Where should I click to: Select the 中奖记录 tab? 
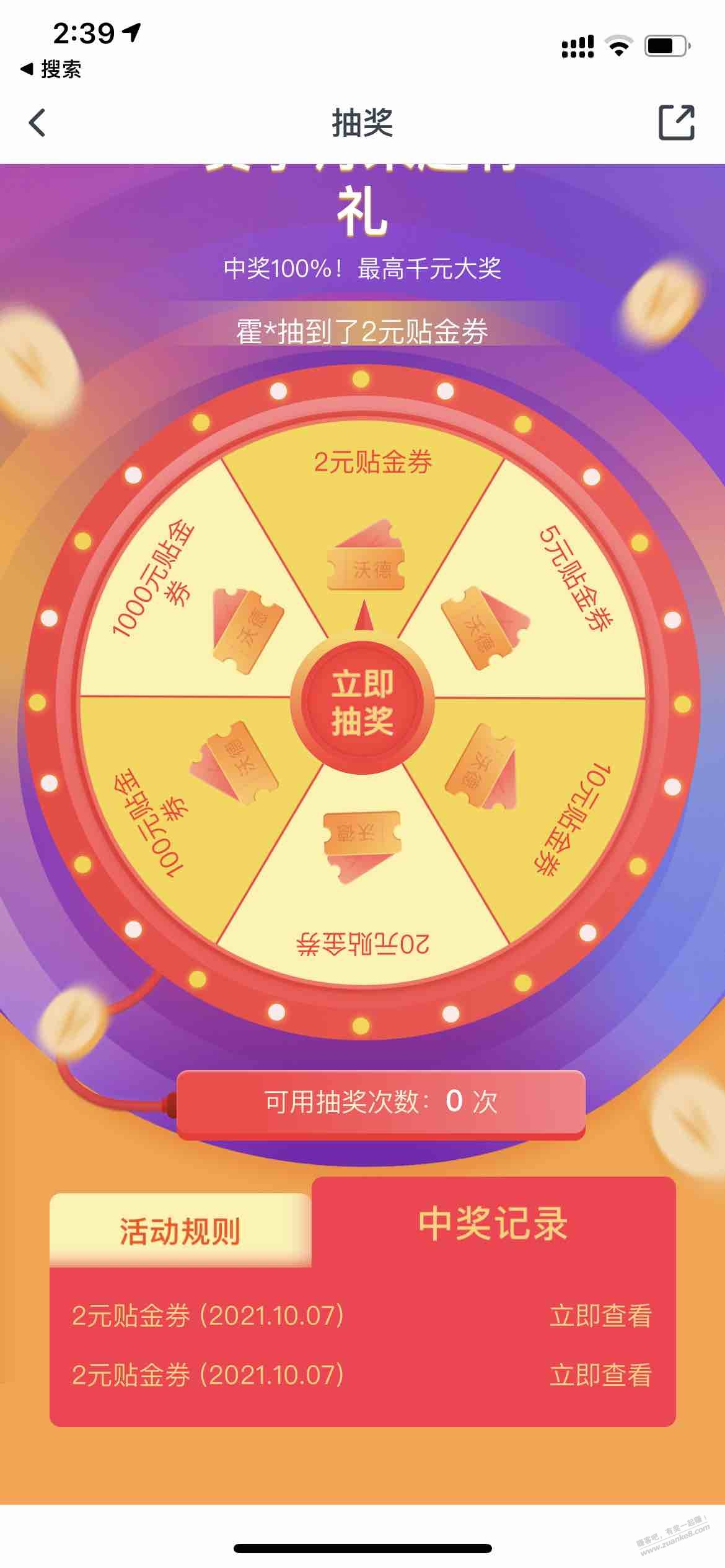pos(493,1222)
